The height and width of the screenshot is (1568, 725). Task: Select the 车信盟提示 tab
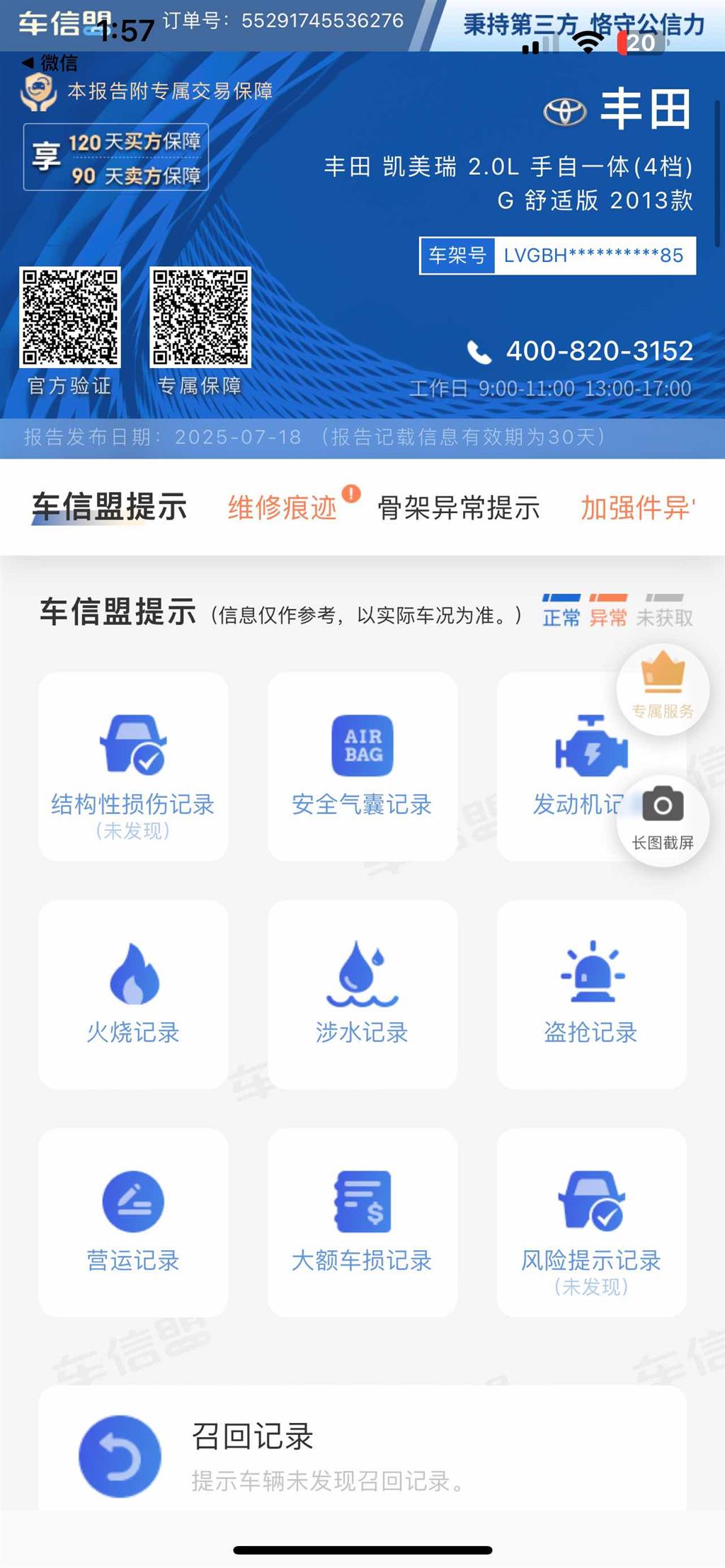coord(109,508)
